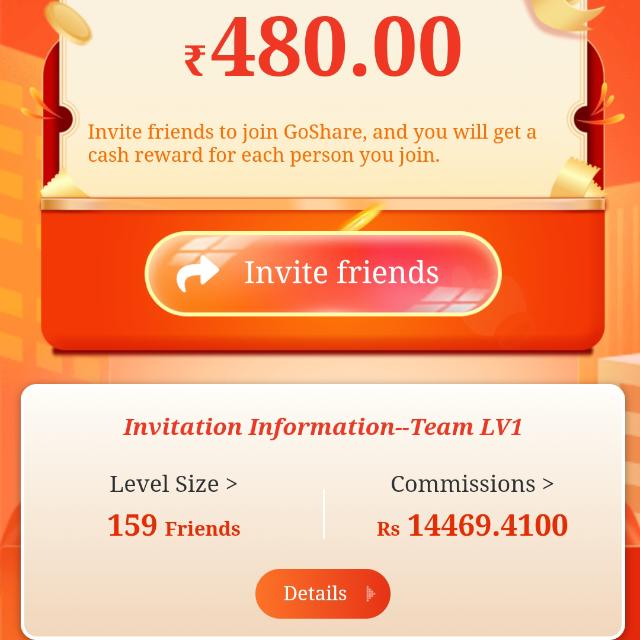
Task: Open the Team LV1 Details
Action: 322,594
